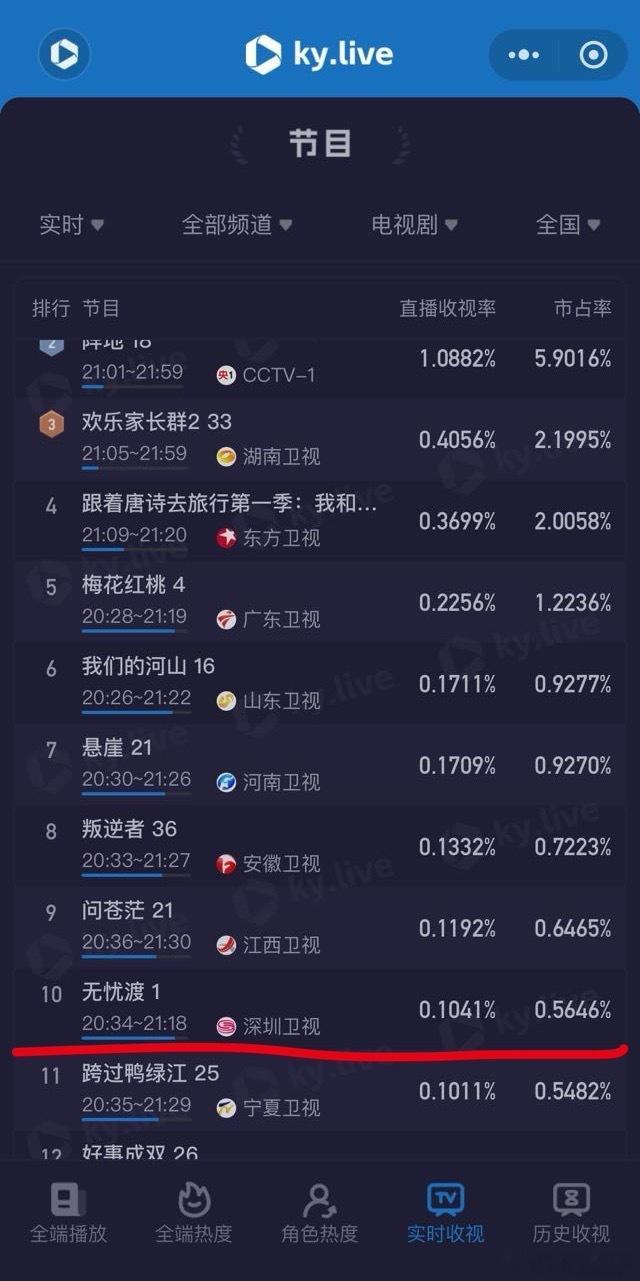640x1281 pixels.
Task: Expand the 电视剧 category dropdown
Action: pos(415,225)
